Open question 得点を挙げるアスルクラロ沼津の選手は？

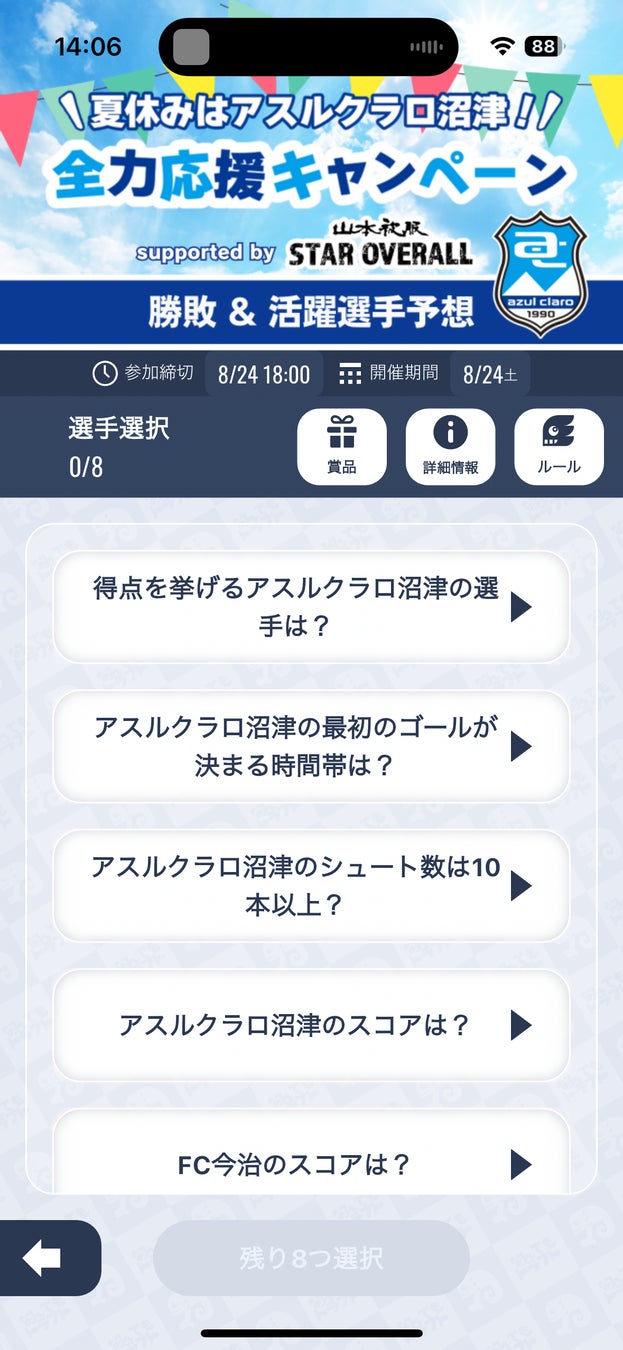point(311,607)
